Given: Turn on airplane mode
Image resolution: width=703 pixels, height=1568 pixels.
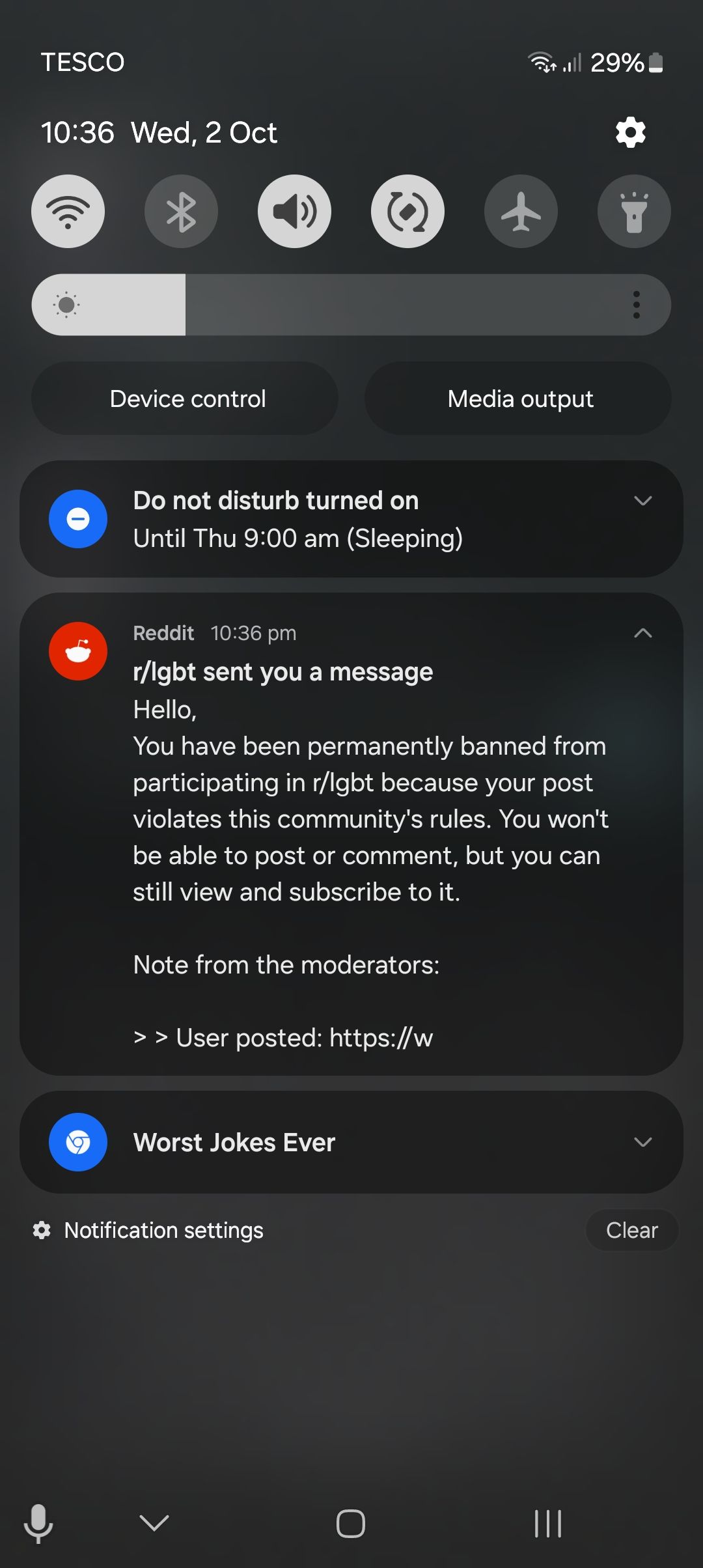Looking at the screenshot, I should click(521, 212).
